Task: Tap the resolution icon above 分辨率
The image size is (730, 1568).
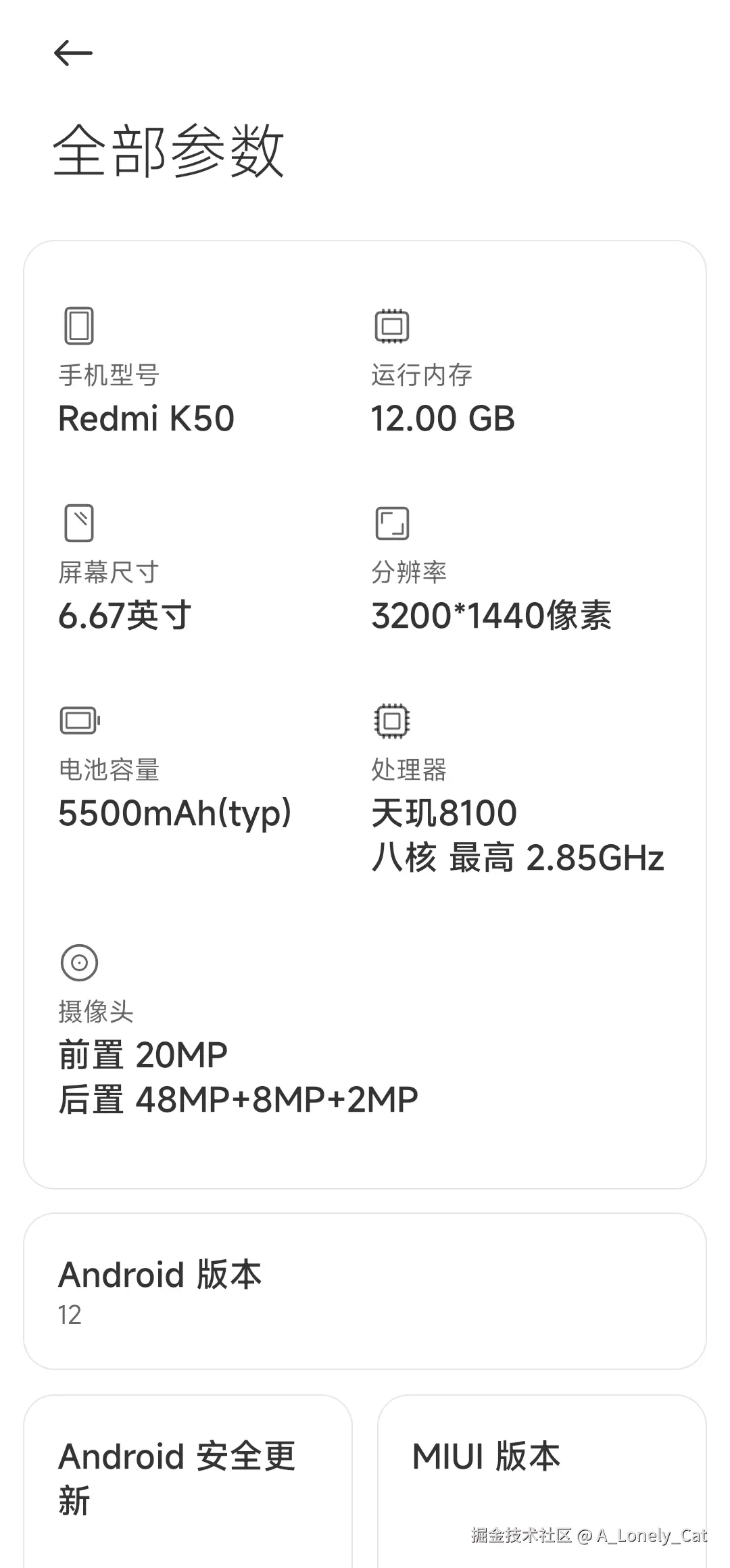Action: [392, 522]
